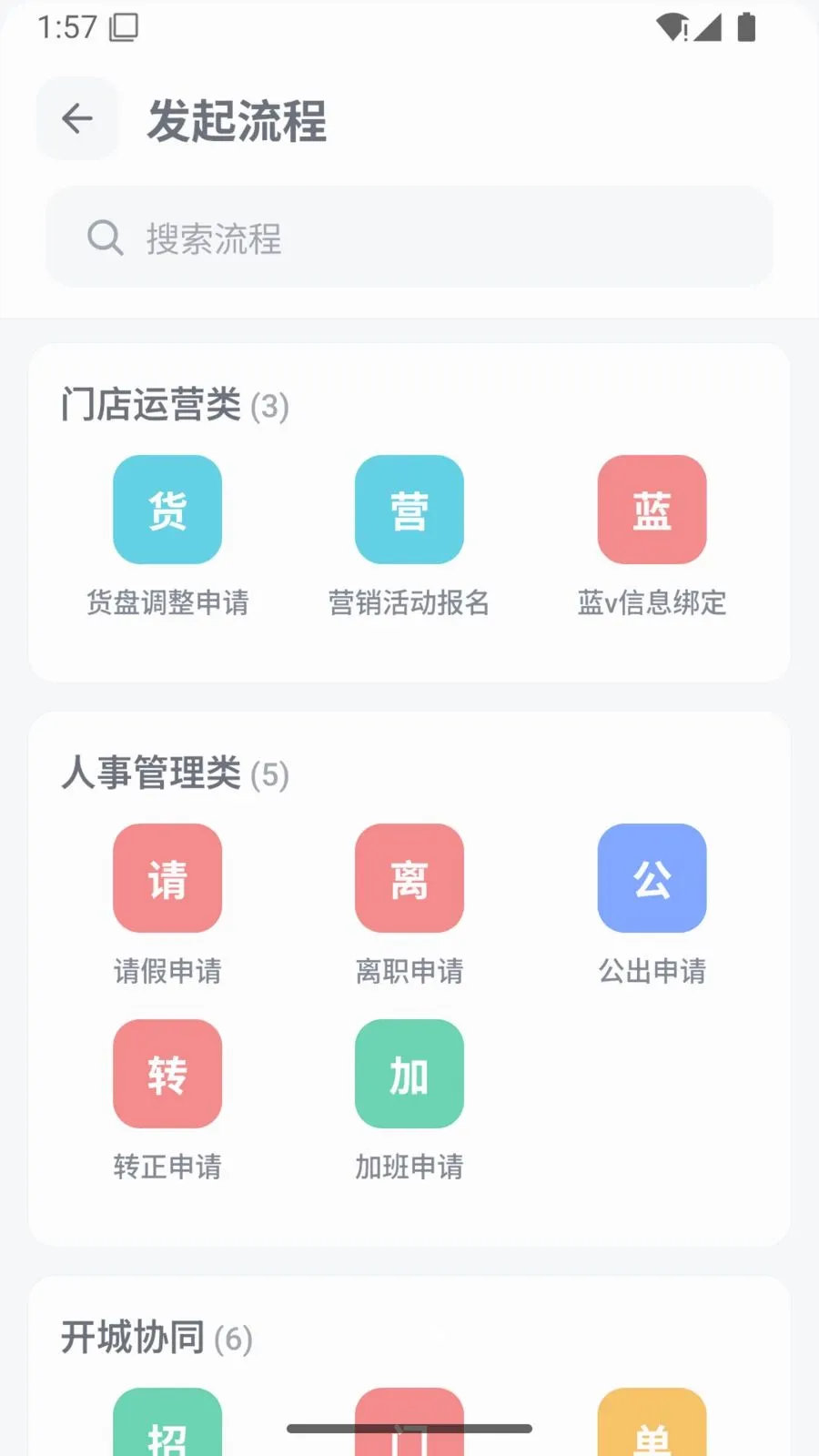
Task: Go back using the arrow button
Action: (x=77, y=118)
